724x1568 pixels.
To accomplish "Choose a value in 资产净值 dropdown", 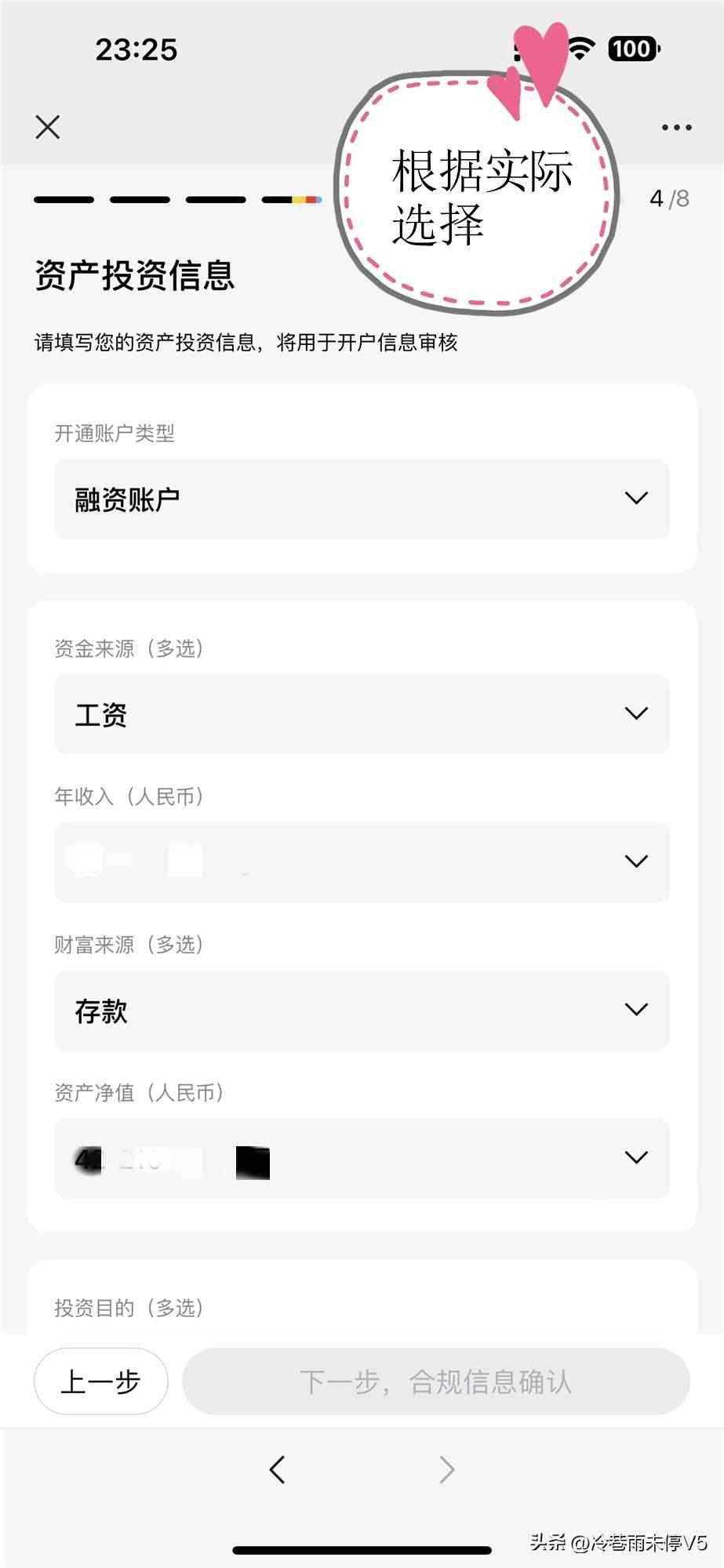I will [x=362, y=1158].
